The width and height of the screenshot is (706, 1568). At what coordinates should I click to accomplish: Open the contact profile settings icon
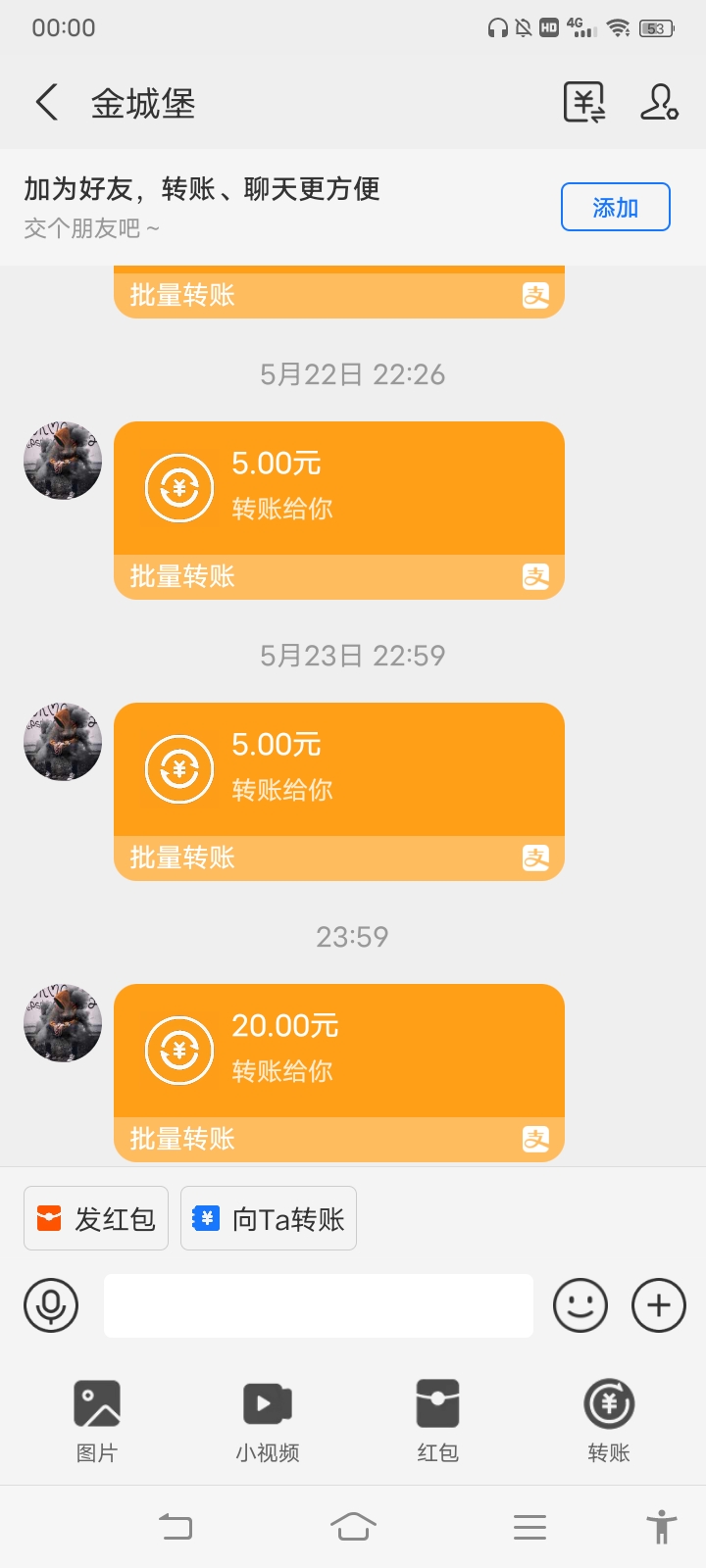659,102
